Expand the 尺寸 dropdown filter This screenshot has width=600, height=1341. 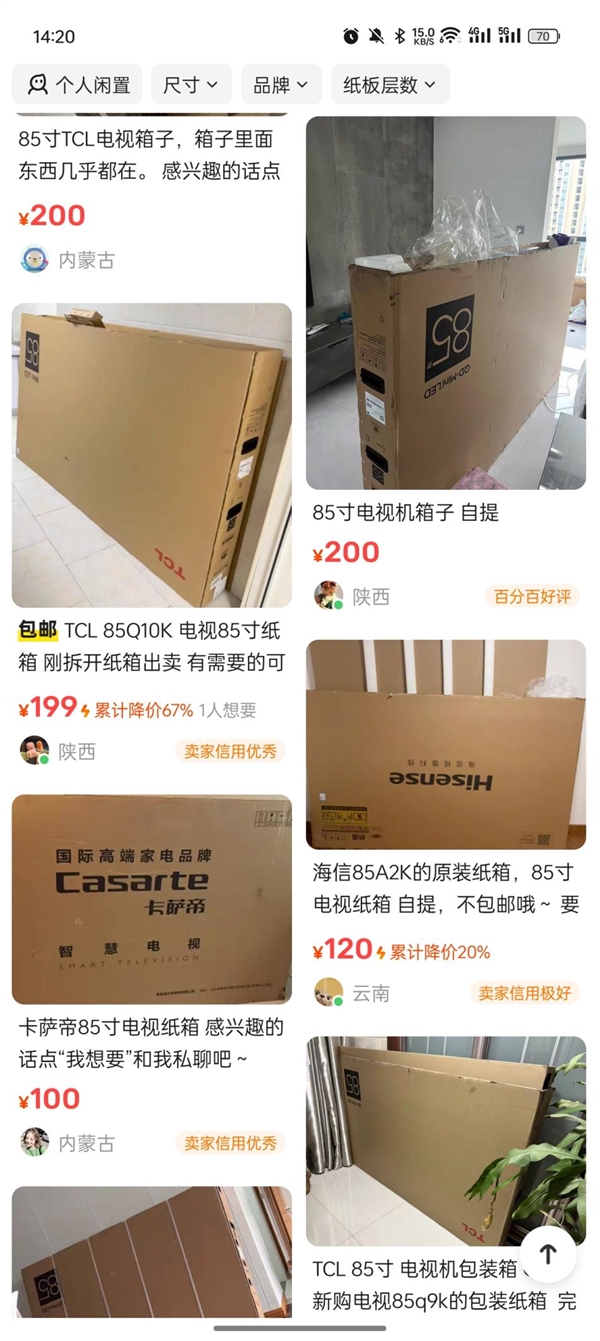click(191, 85)
